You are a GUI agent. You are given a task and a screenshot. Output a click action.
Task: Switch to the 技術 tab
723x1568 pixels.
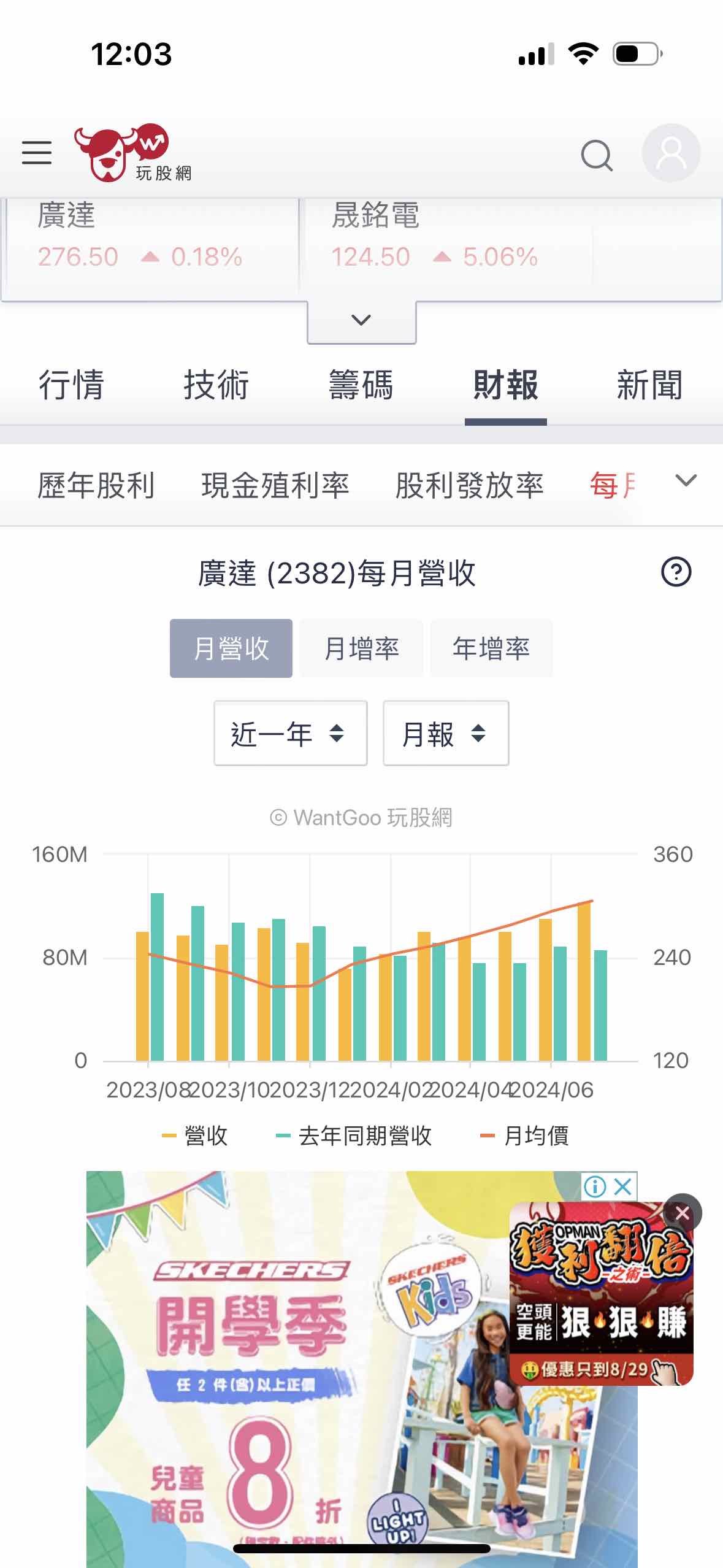click(x=216, y=385)
